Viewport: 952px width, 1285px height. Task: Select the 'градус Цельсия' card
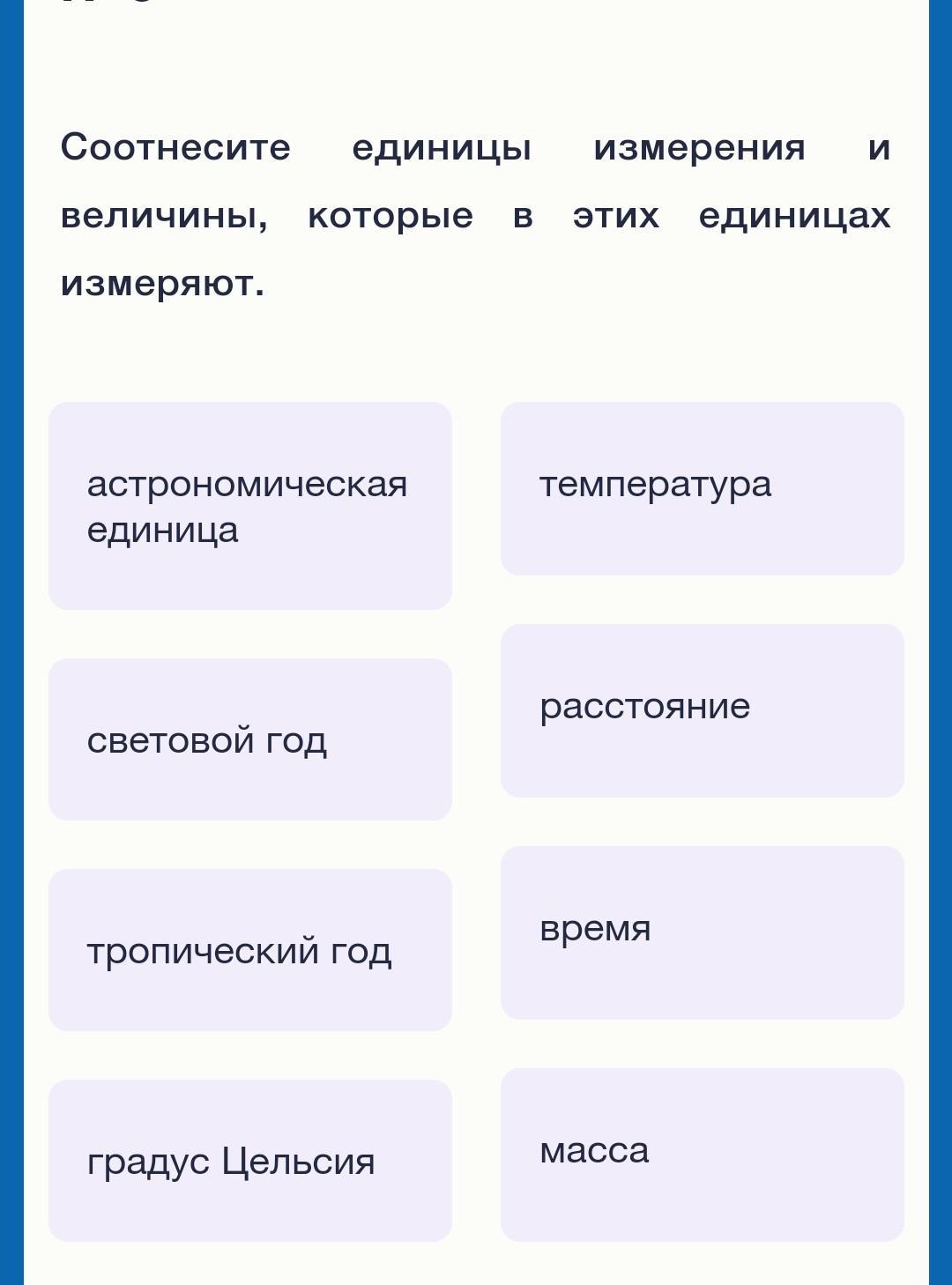coord(250,1161)
